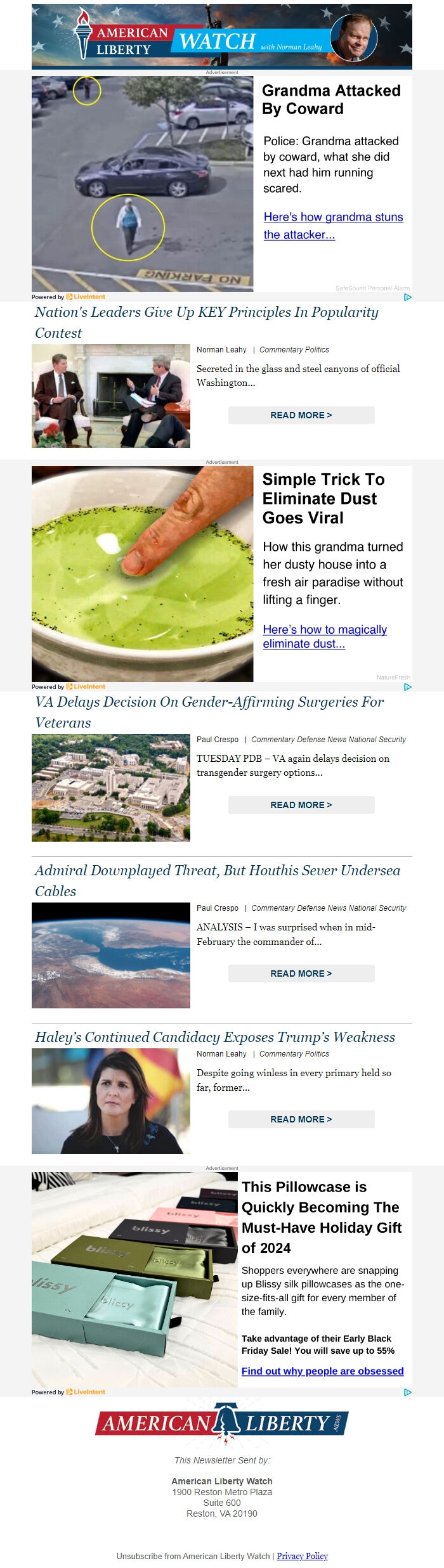Open headline 'Haley's Continued Candidacy Exposes Trump's Weakness'
This screenshot has width=444, height=1568.
tap(214, 1037)
